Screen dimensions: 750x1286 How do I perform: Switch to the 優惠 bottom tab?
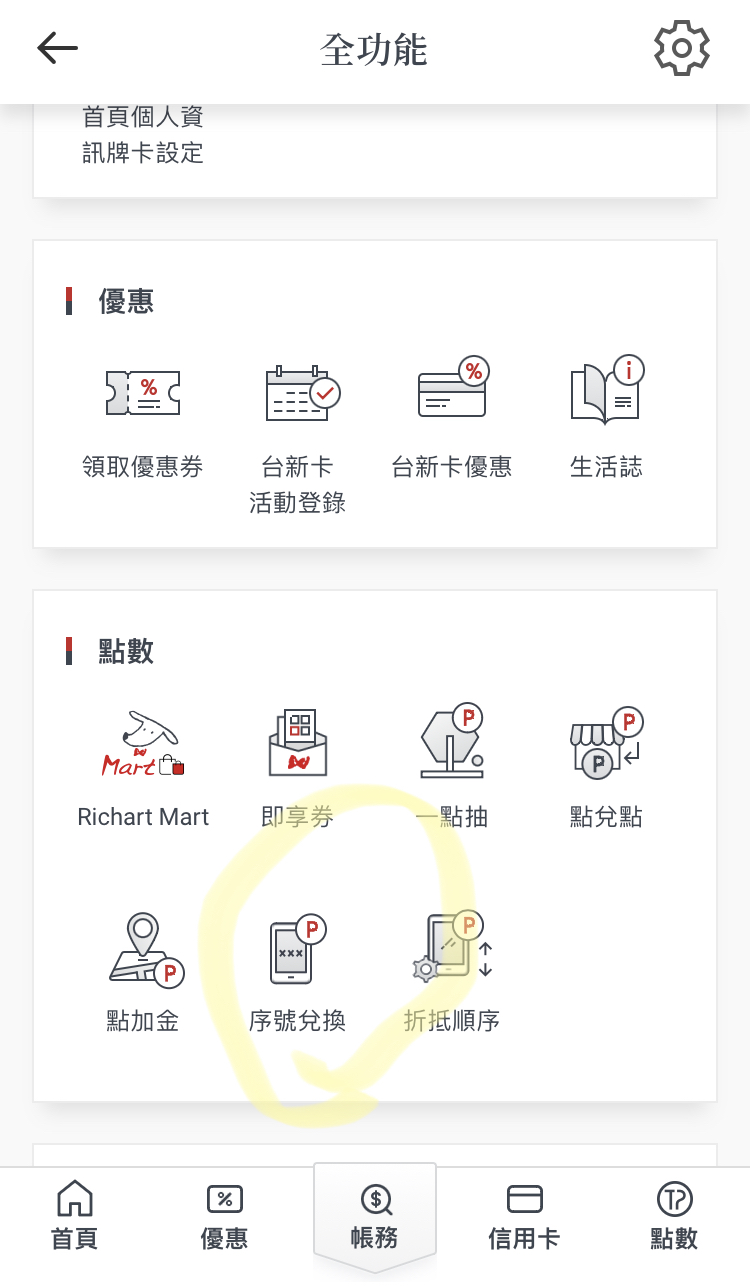225,1215
